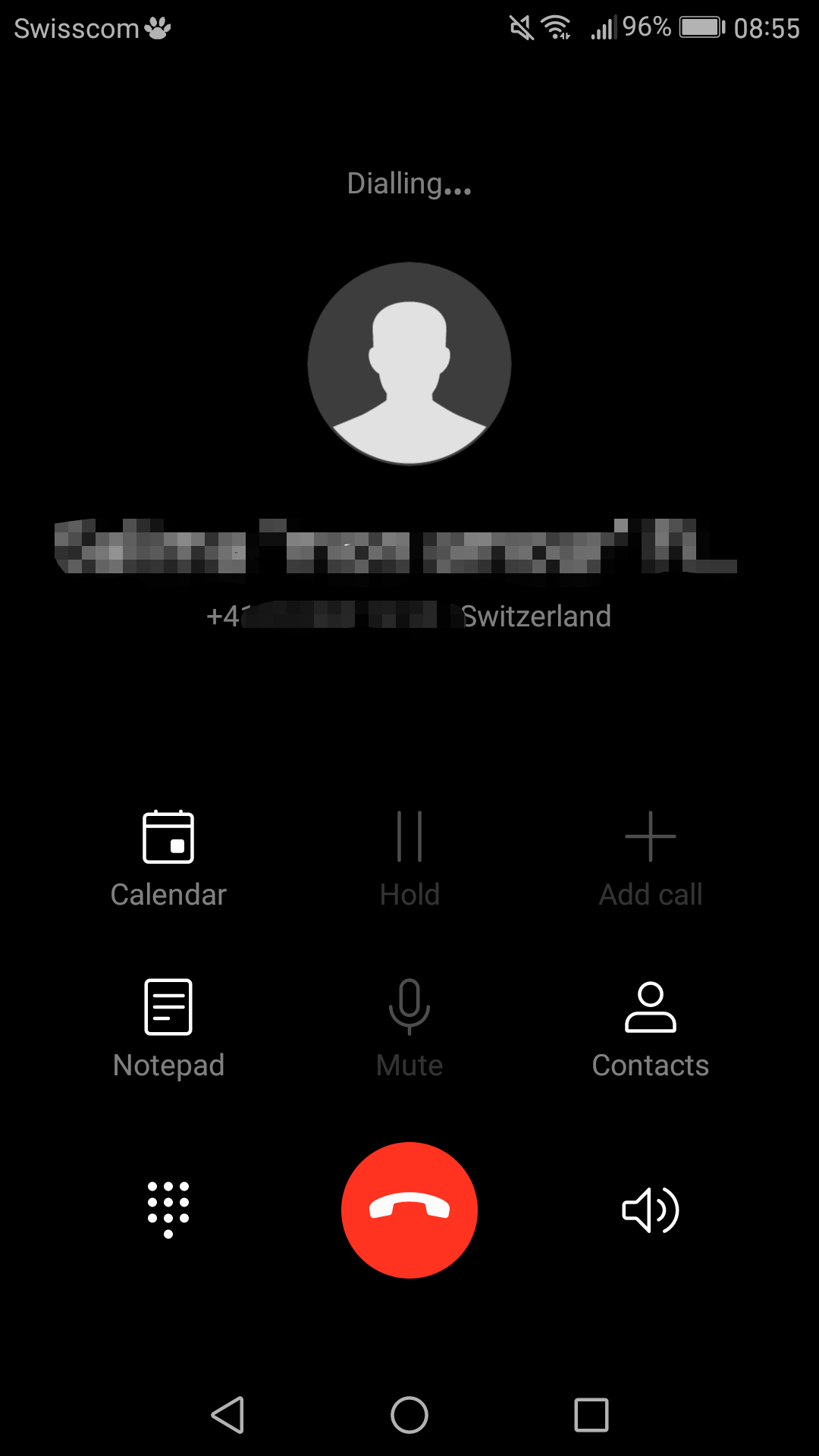Mute the microphone
This screenshot has width=819, height=1456.
coord(409,1029)
